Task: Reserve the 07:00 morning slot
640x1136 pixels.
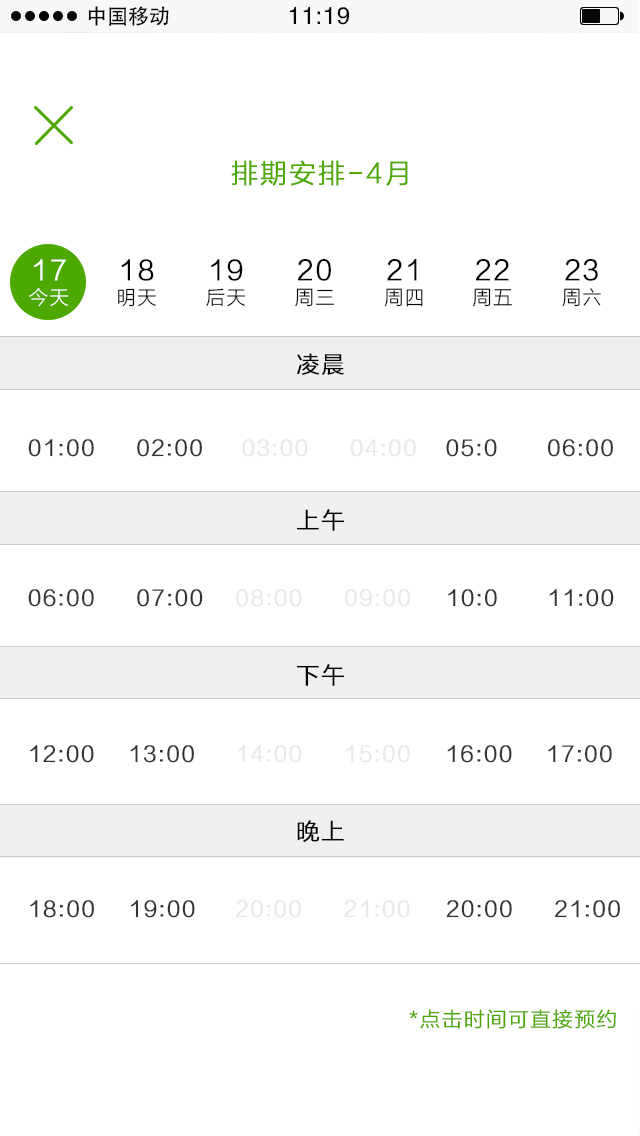Action: tap(170, 598)
